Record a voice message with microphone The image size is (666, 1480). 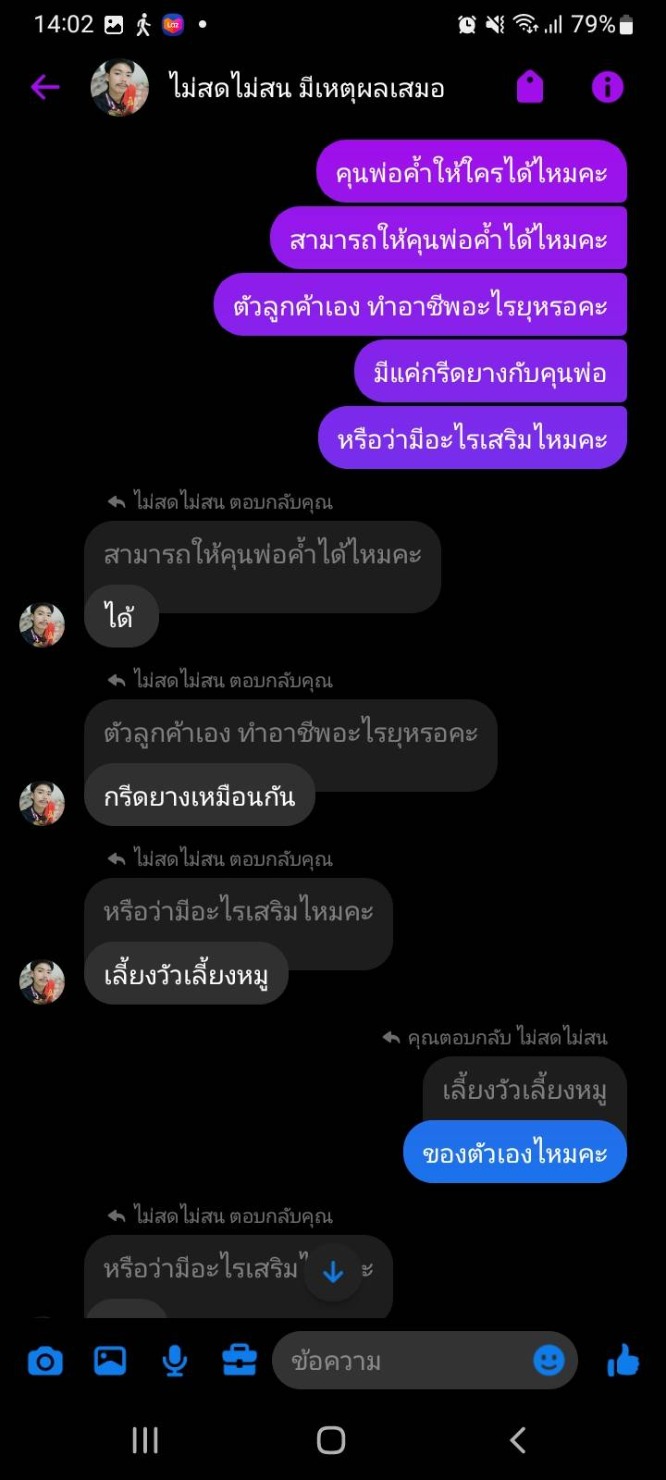175,1361
